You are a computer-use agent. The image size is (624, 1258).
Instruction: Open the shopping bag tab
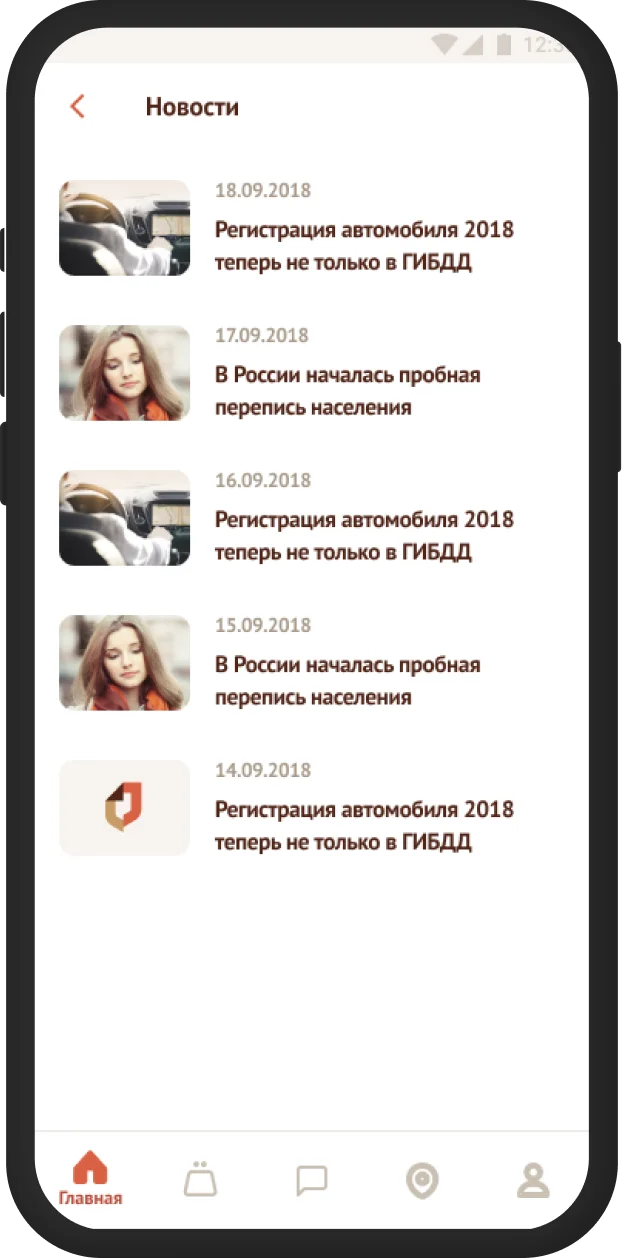pos(201,1180)
